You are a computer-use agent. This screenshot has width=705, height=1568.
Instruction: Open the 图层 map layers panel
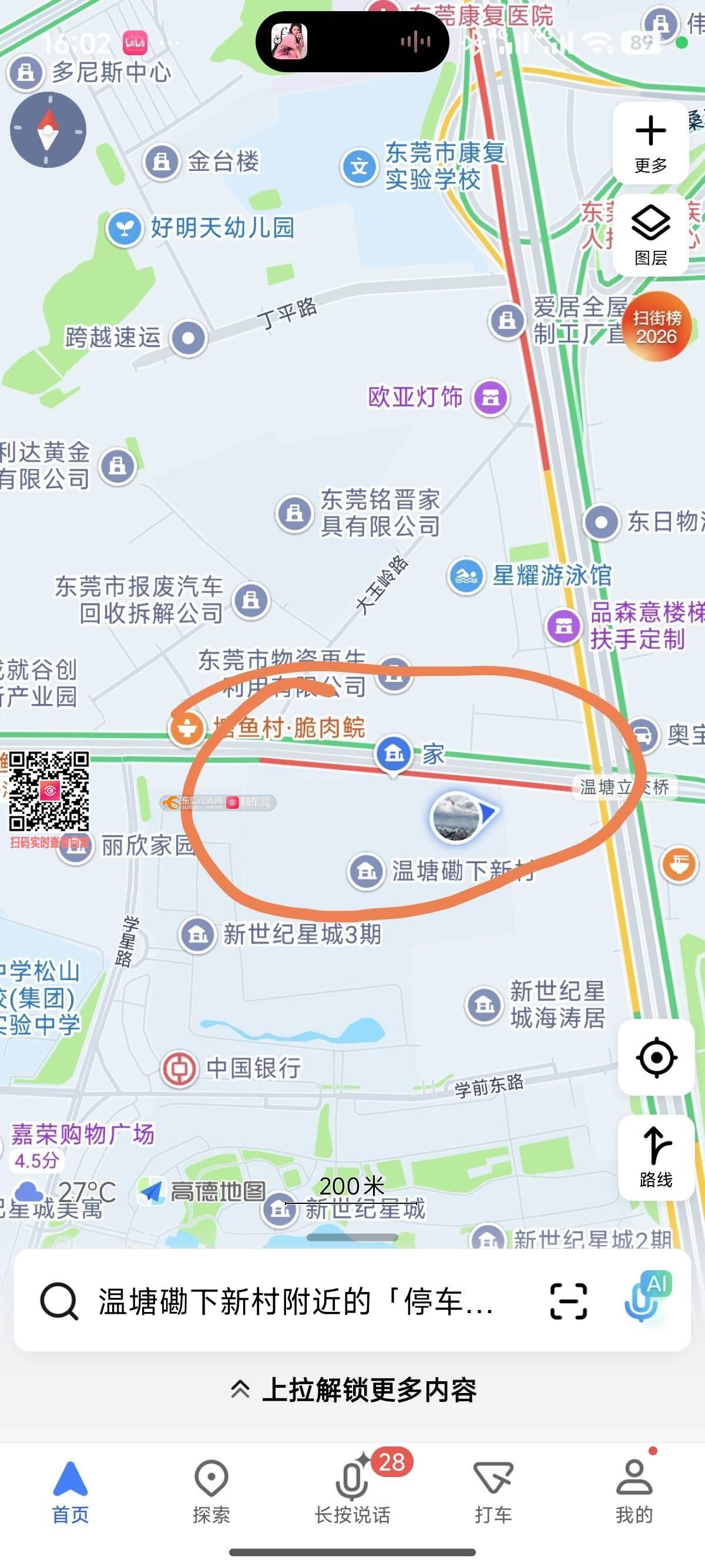click(x=650, y=235)
